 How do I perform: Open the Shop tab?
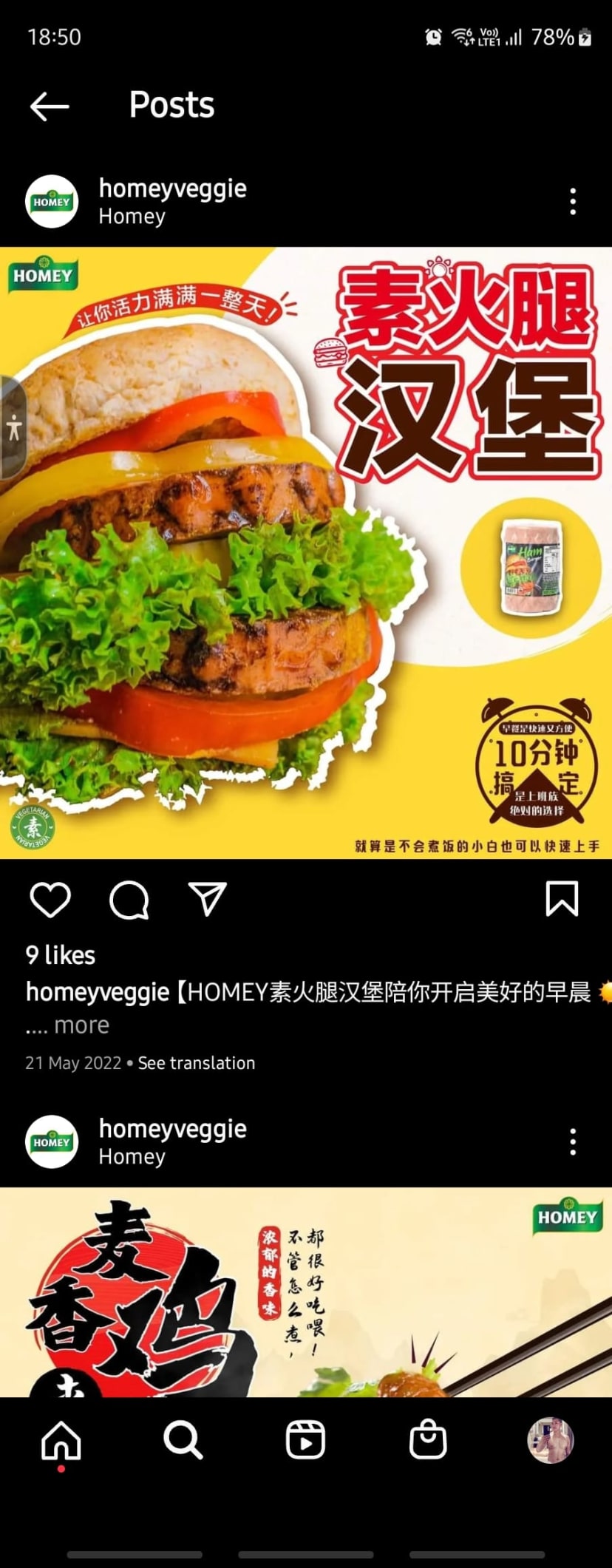(428, 1441)
